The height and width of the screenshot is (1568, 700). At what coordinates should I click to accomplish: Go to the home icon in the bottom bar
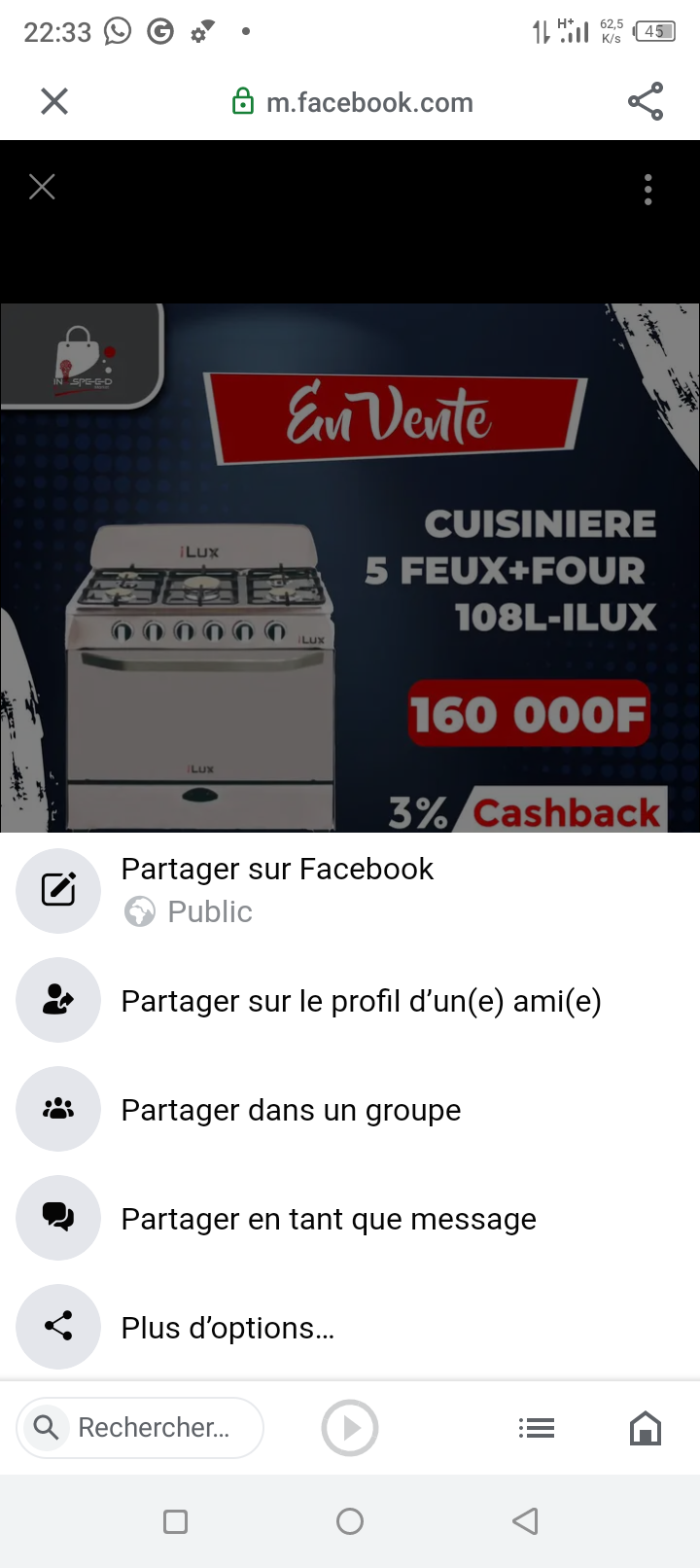pyautogui.click(x=646, y=1428)
